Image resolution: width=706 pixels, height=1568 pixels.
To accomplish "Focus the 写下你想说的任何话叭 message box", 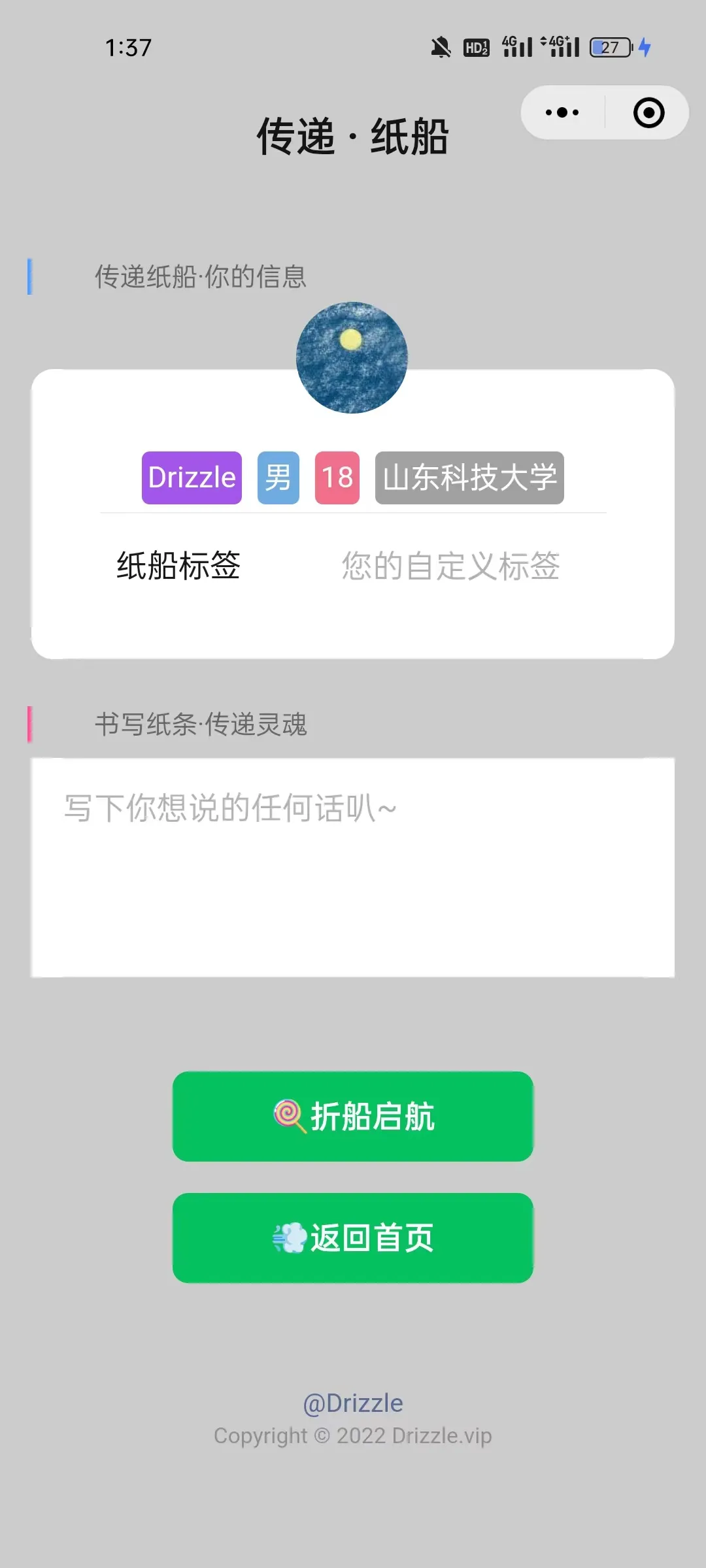I will pyautogui.click(x=353, y=868).
